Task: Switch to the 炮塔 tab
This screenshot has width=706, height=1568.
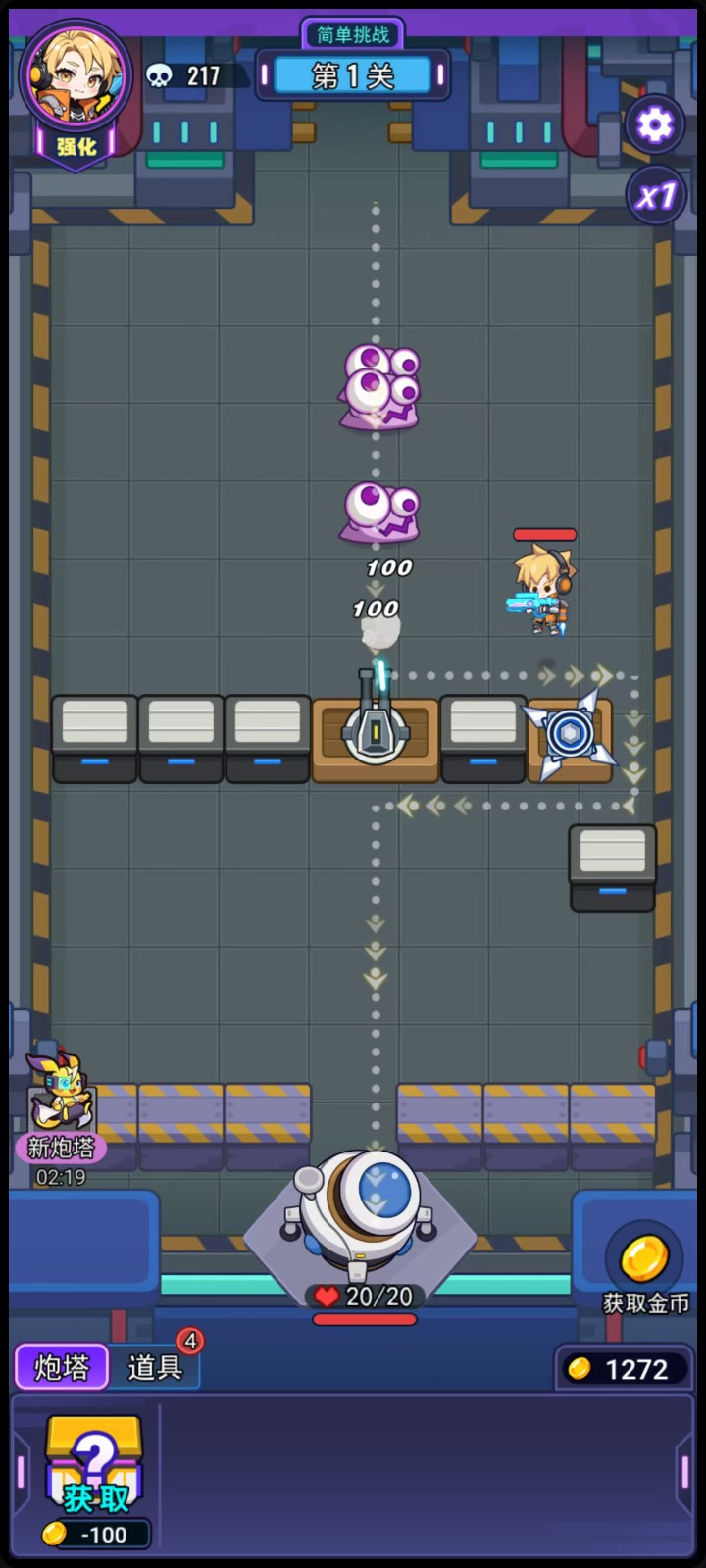Action: pyautogui.click(x=62, y=1366)
